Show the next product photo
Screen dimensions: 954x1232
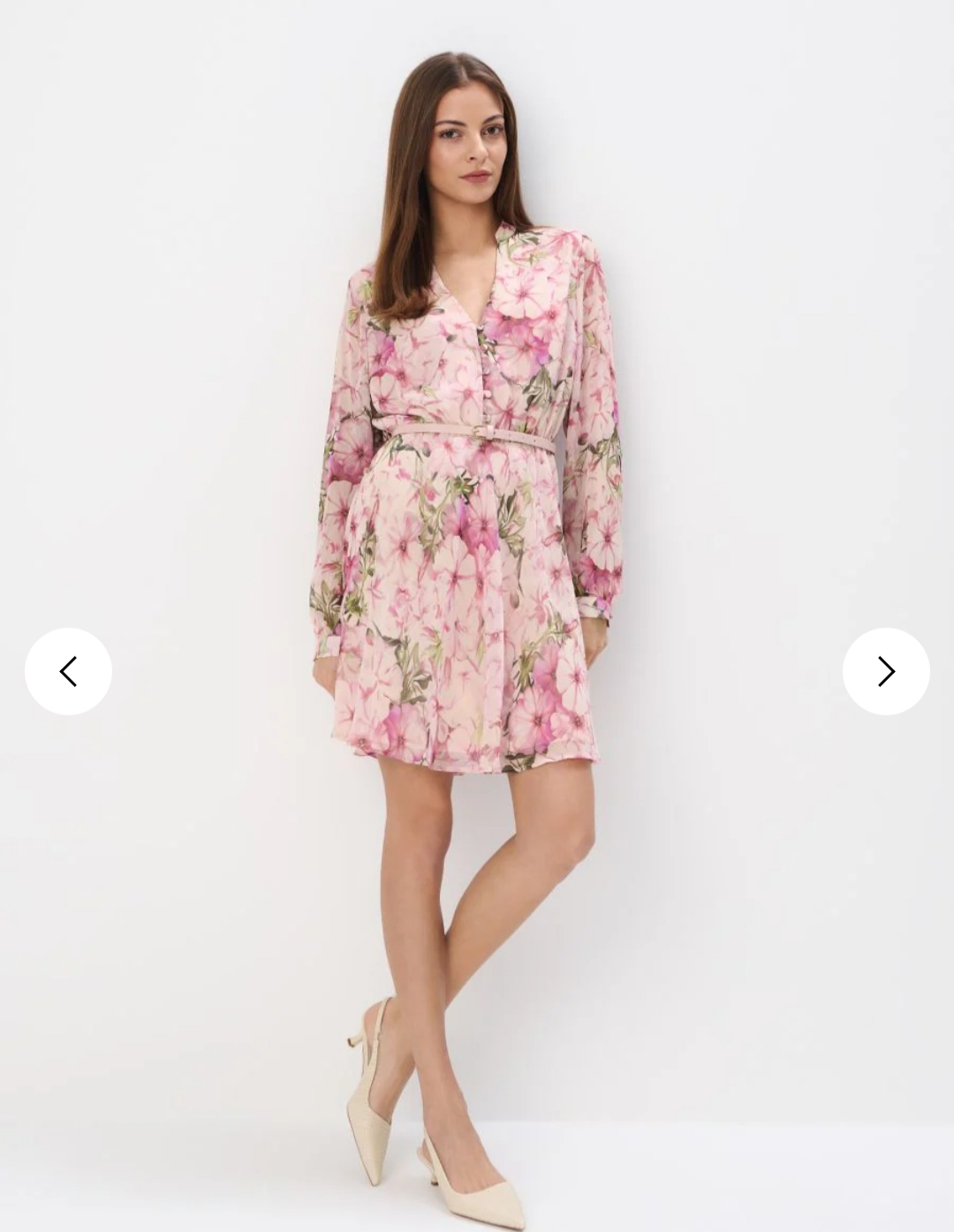coord(885,671)
